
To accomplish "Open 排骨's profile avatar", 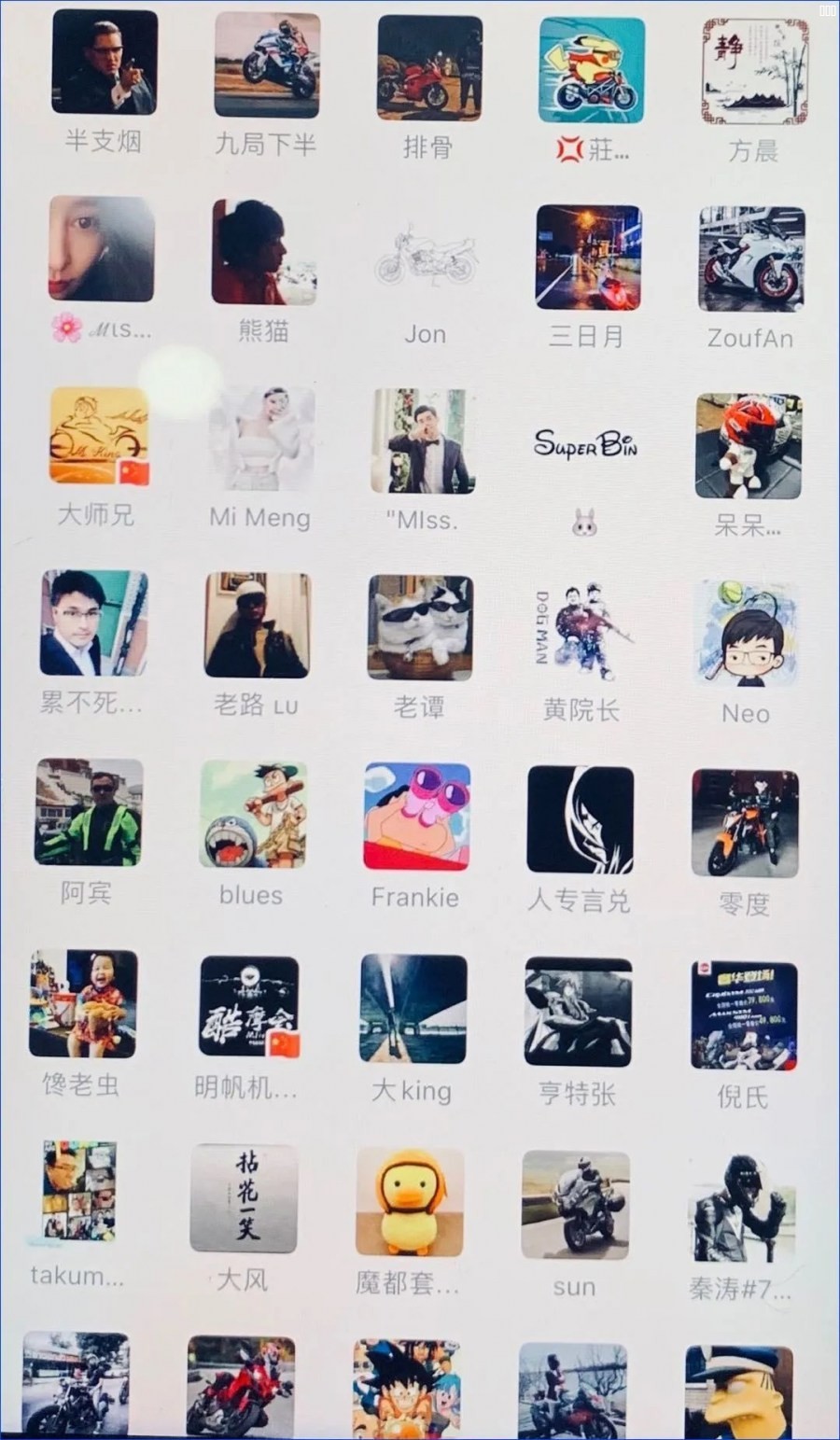I will [429, 67].
